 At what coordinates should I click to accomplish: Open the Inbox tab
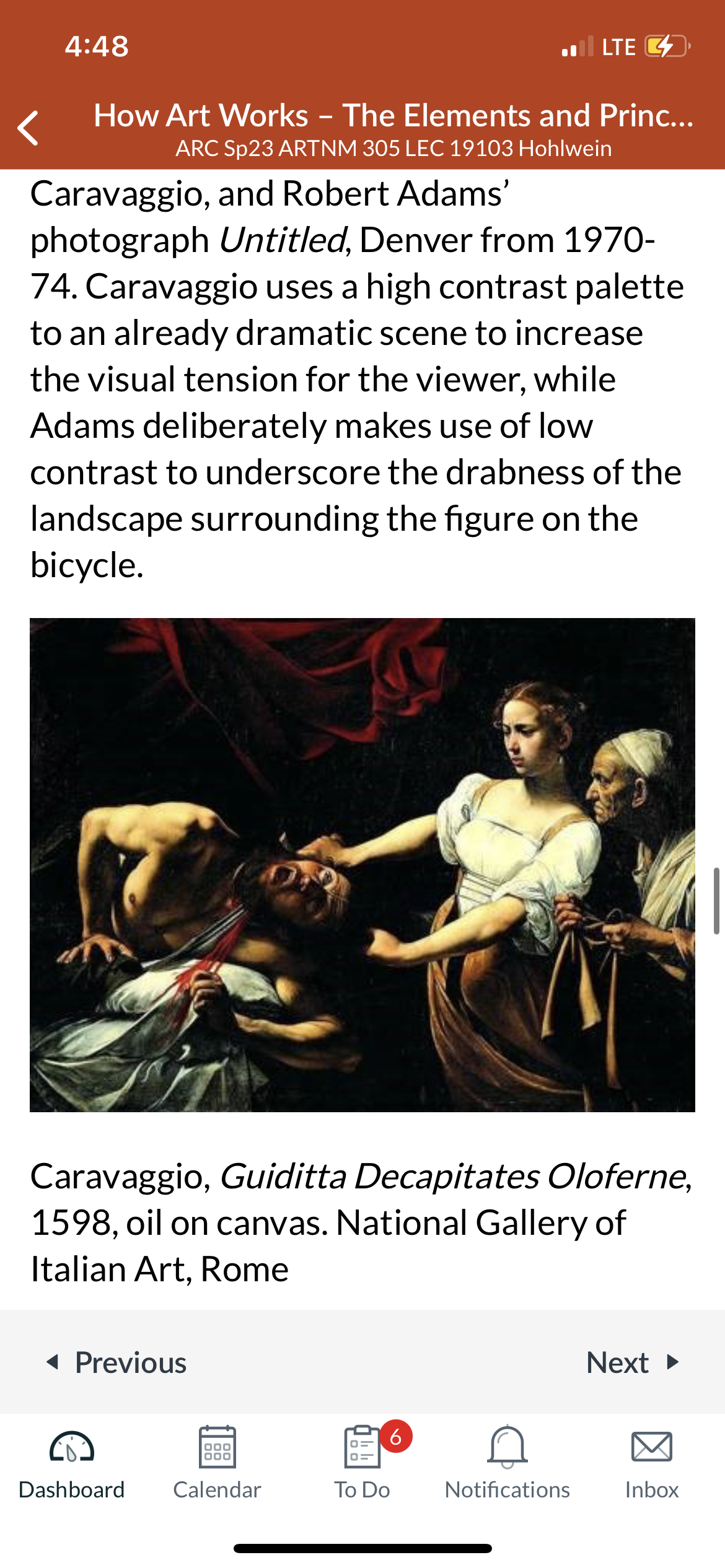[652, 1463]
